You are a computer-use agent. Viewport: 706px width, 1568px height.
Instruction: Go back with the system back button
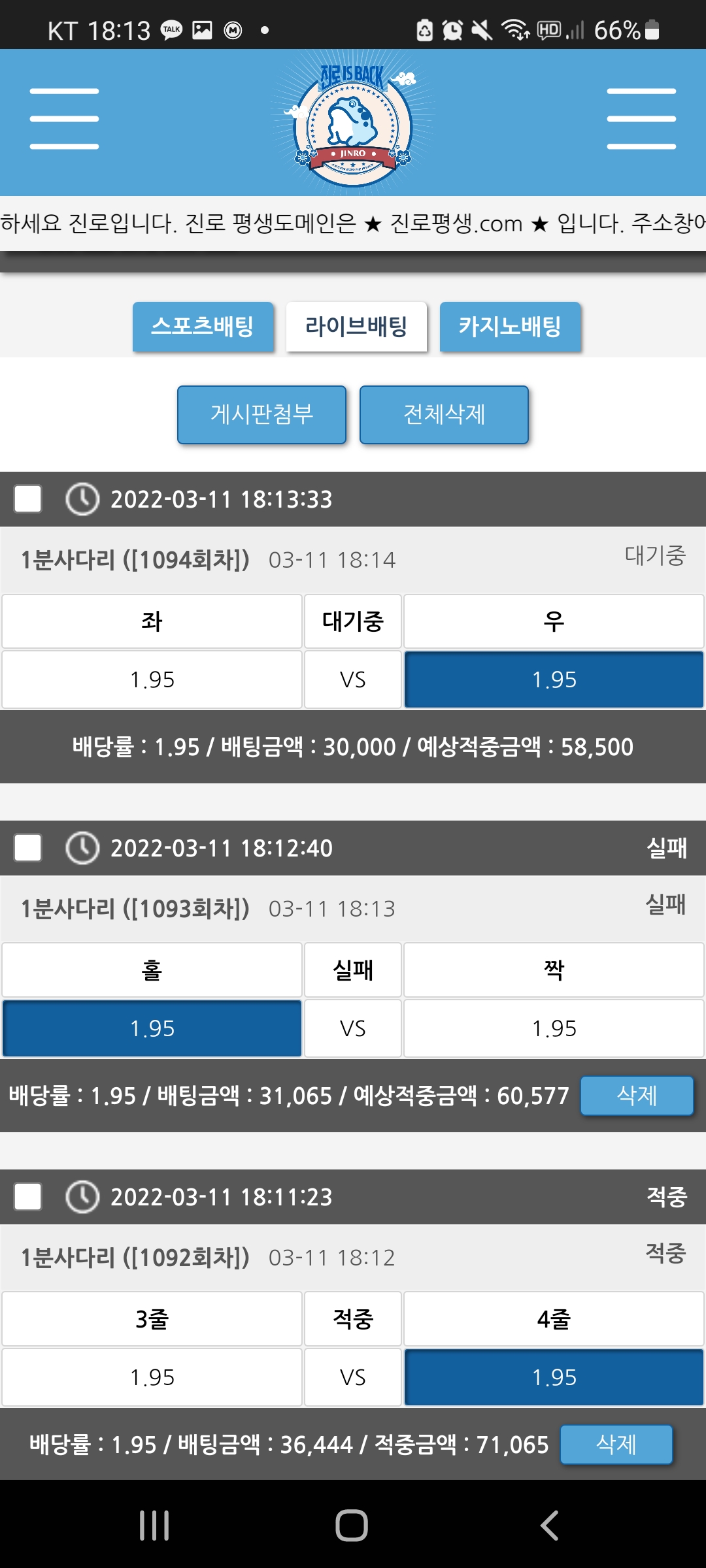coord(549,1526)
